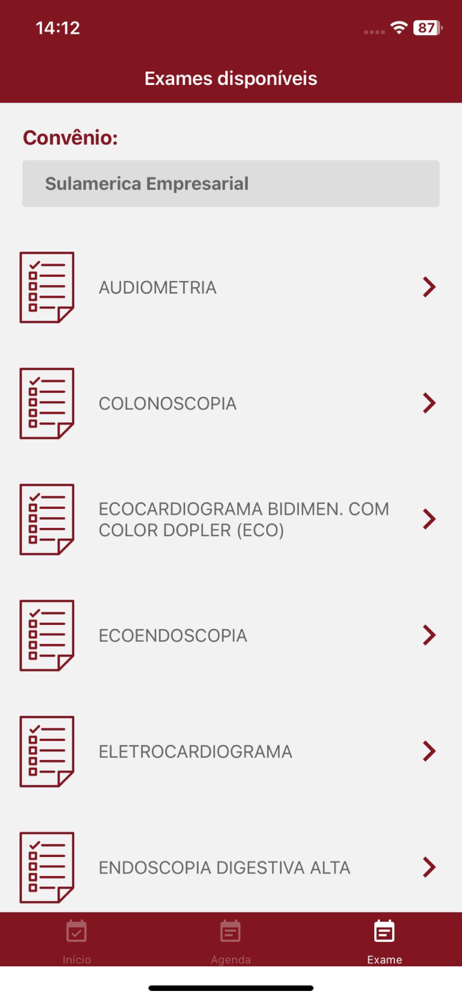
Task: Choose the ECOENDOSCOPIA exam
Action: tap(231, 636)
